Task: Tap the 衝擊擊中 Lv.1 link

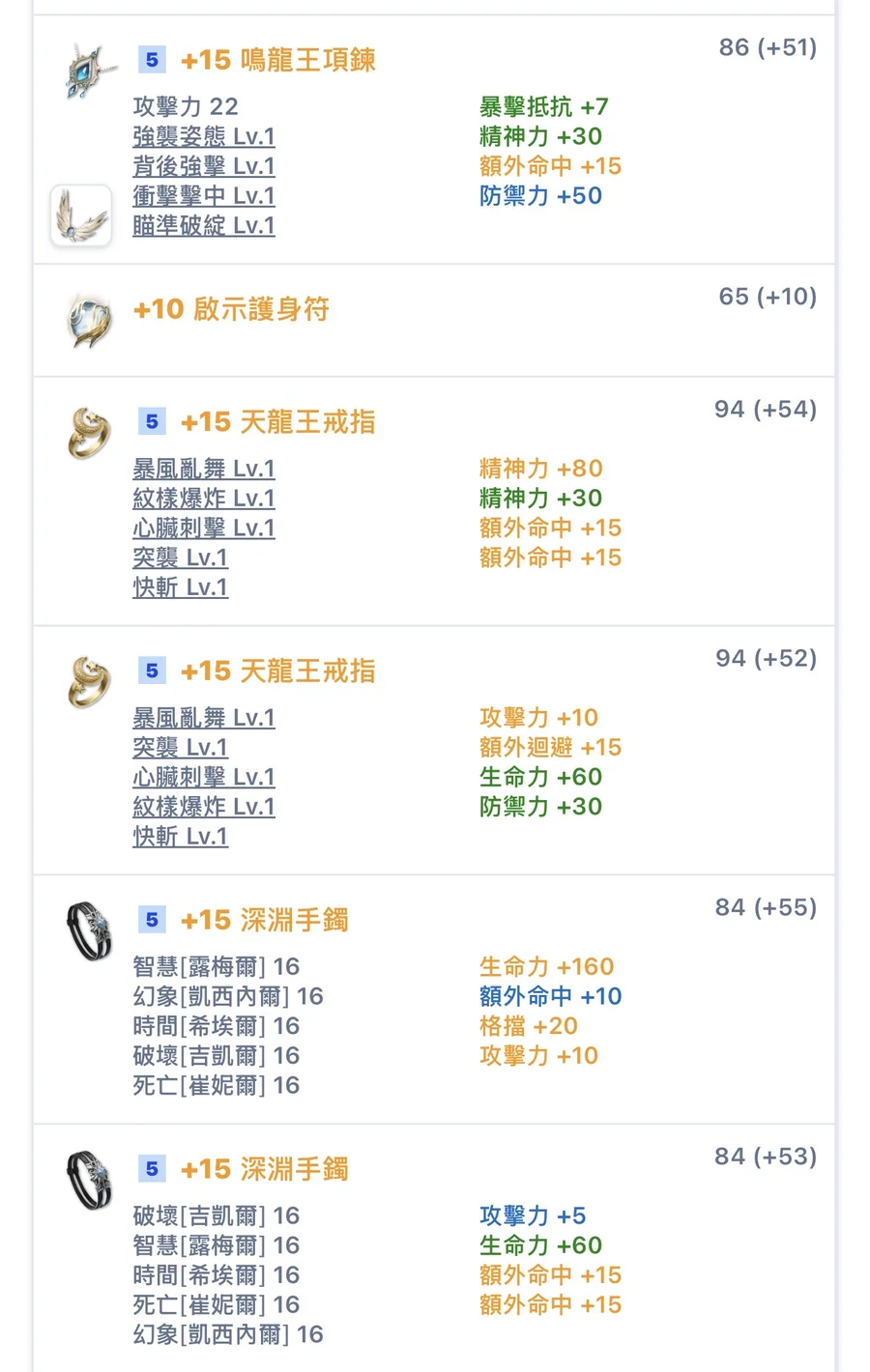Action: [204, 196]
